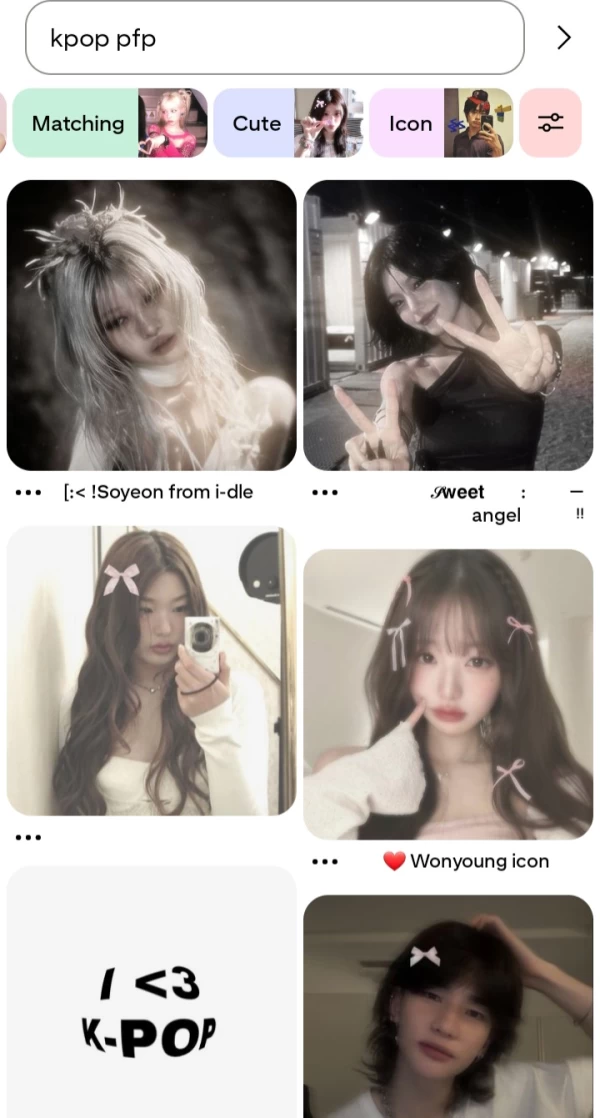Select the Icon filter chip

pyautogui.click(x=440, y=123)
